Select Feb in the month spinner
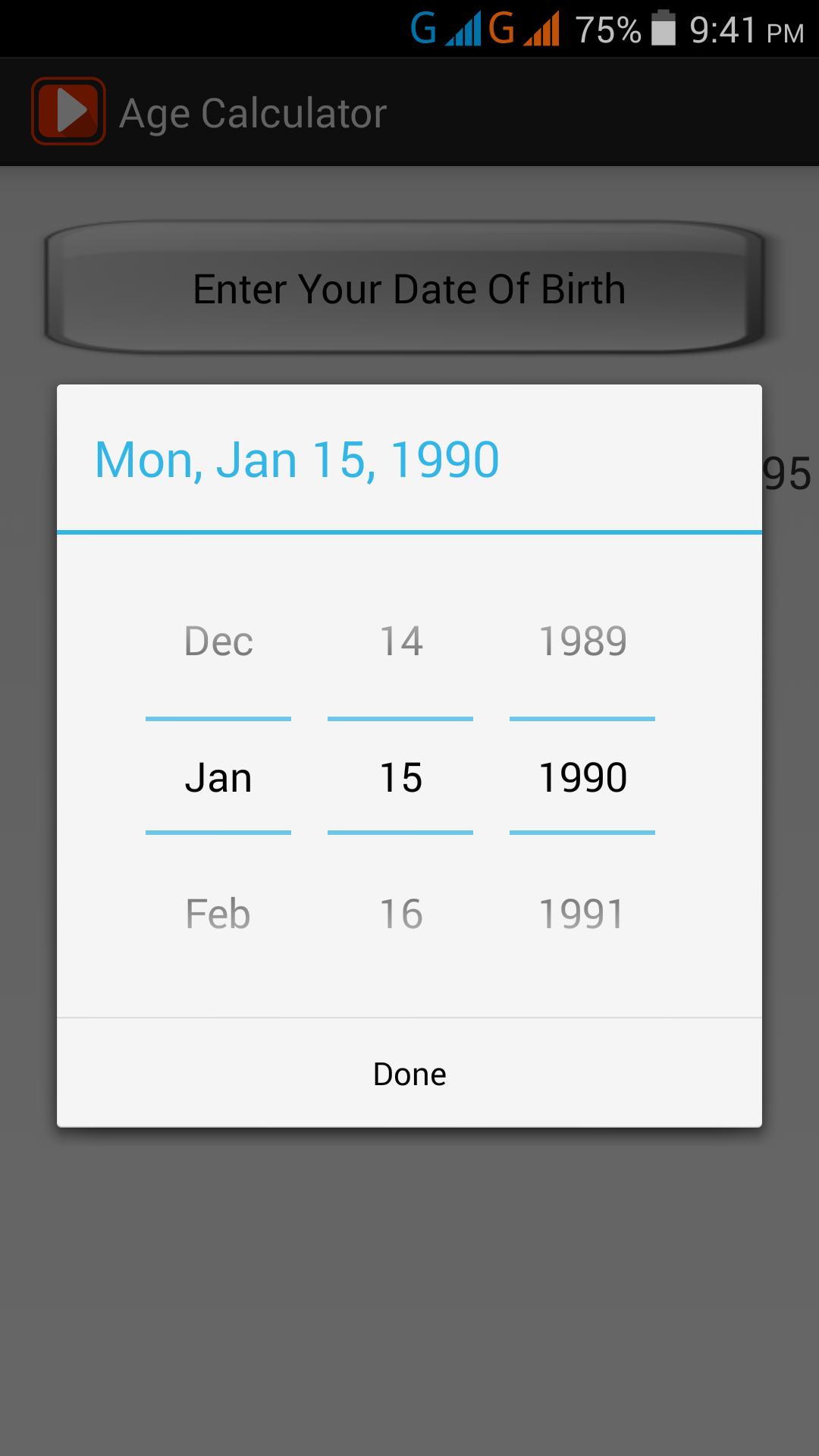This screenshot has width=819, height=1456. (x=218, y=914)
